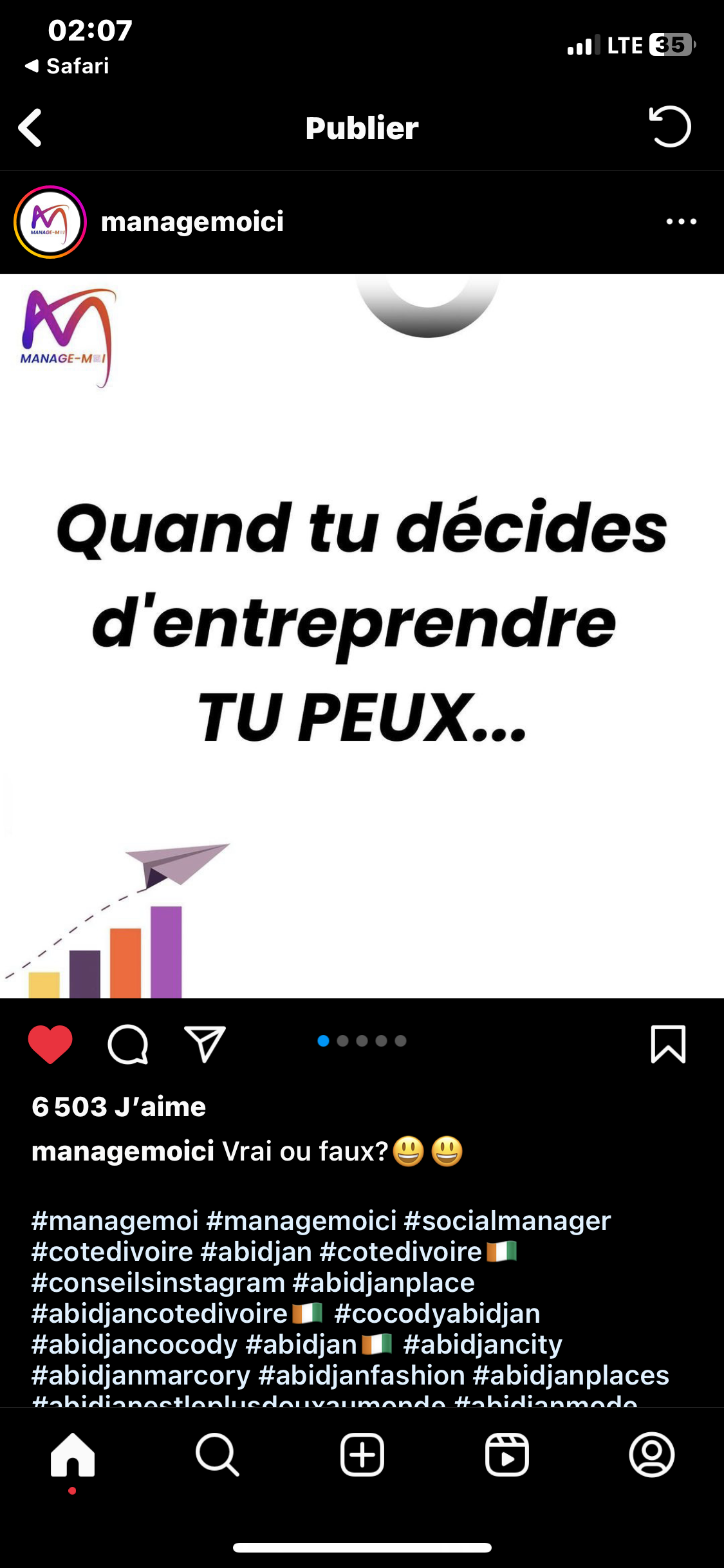This screenshot has width=724, height=1568.
Task: Open managemoici's profile picture story
Action: (50, 222)
